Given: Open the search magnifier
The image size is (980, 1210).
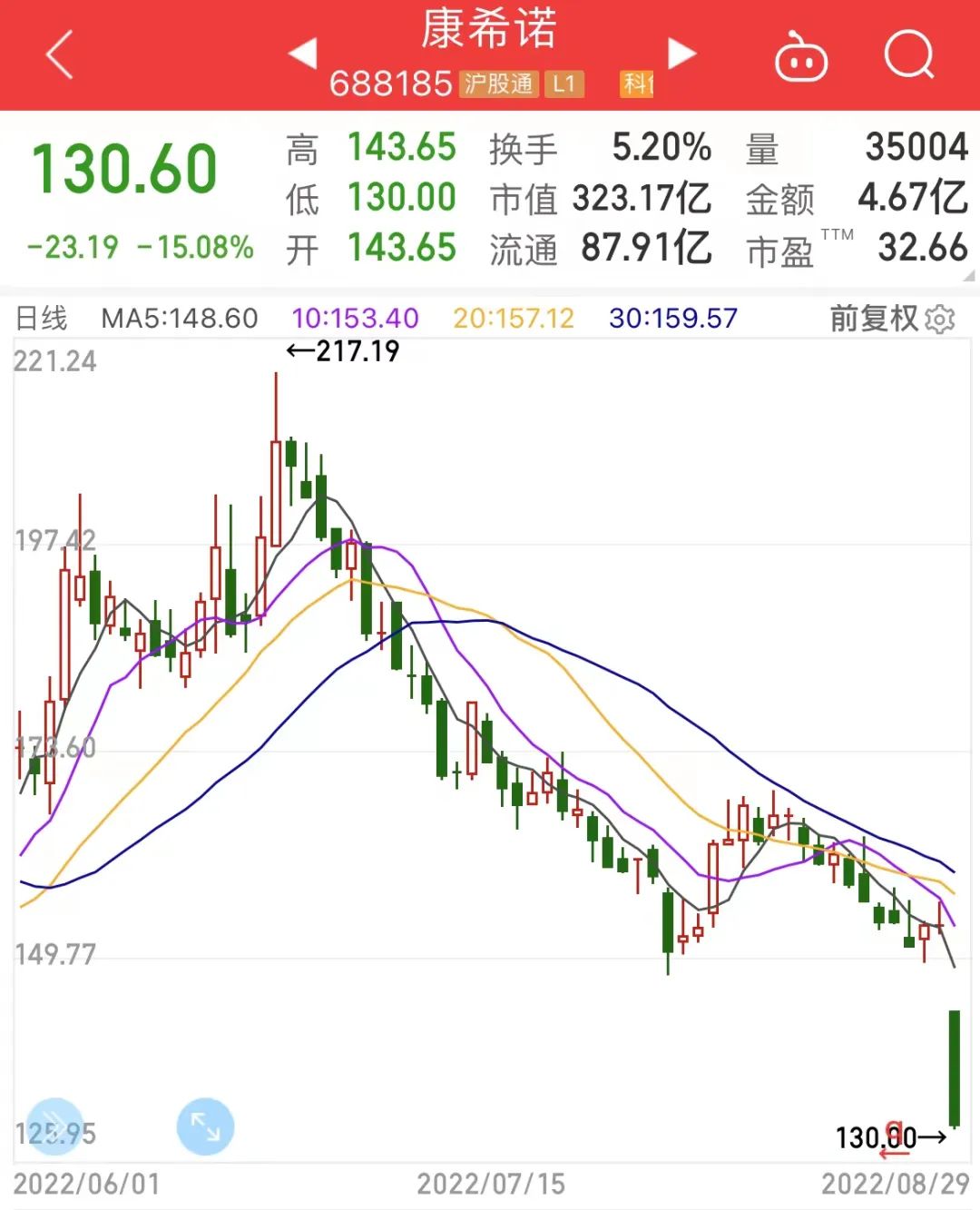Looking at the screenshot, I should pyautogui.click(x=909, y=54).
